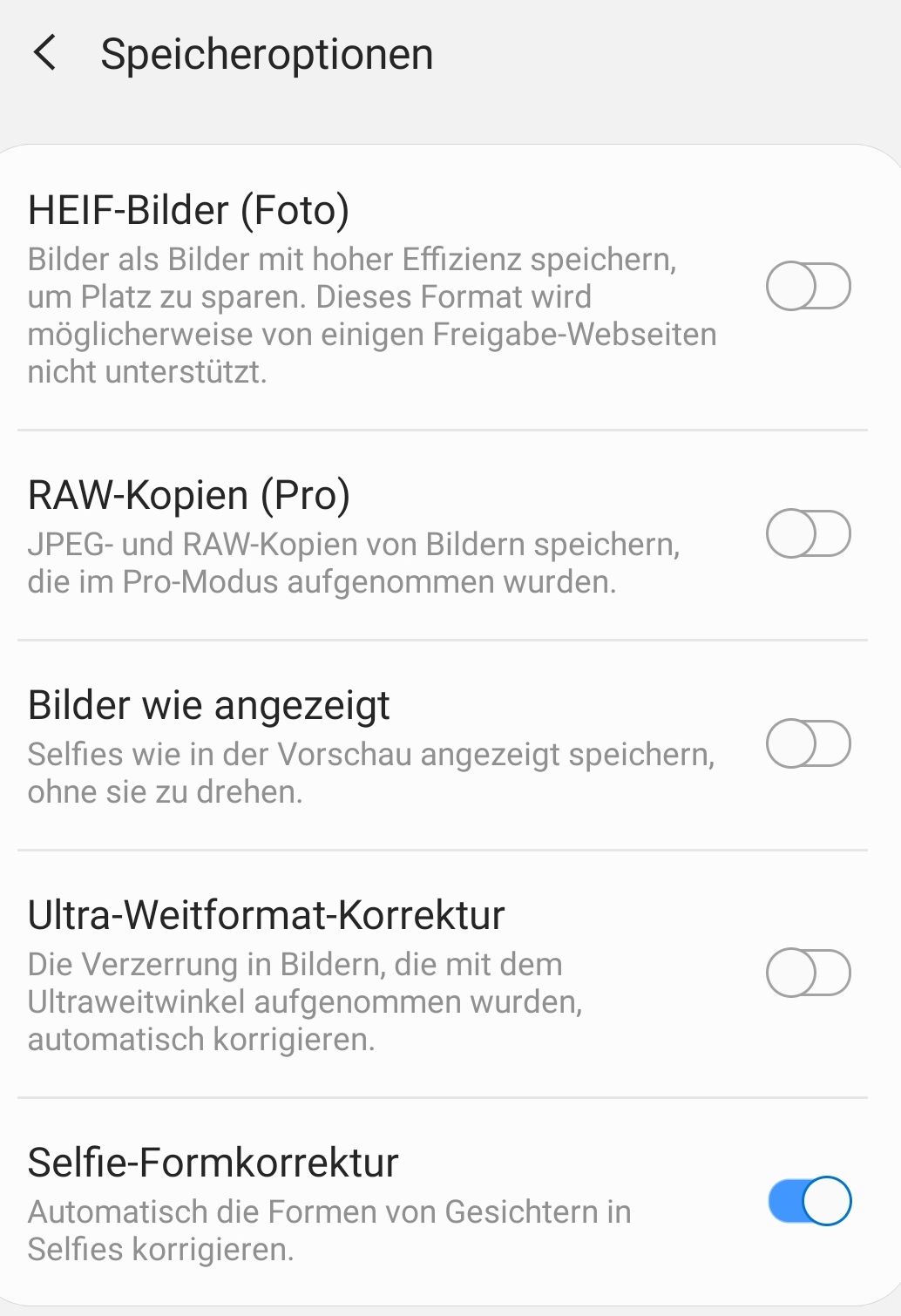Enable the HEIF-Bilder (Foto) switch

click(x=808, y=286)
